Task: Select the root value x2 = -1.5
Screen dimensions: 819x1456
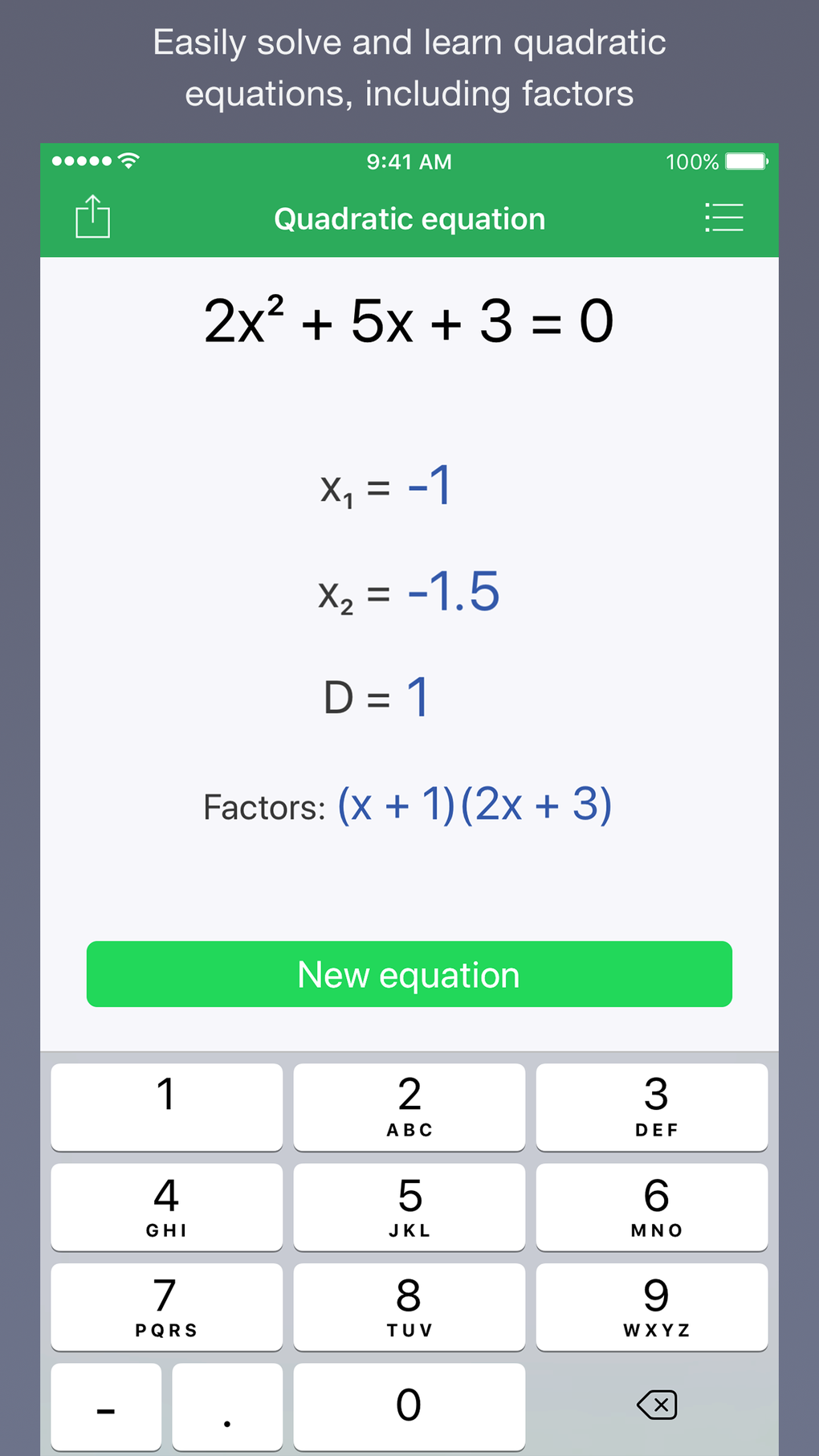Action: (409, 593)
